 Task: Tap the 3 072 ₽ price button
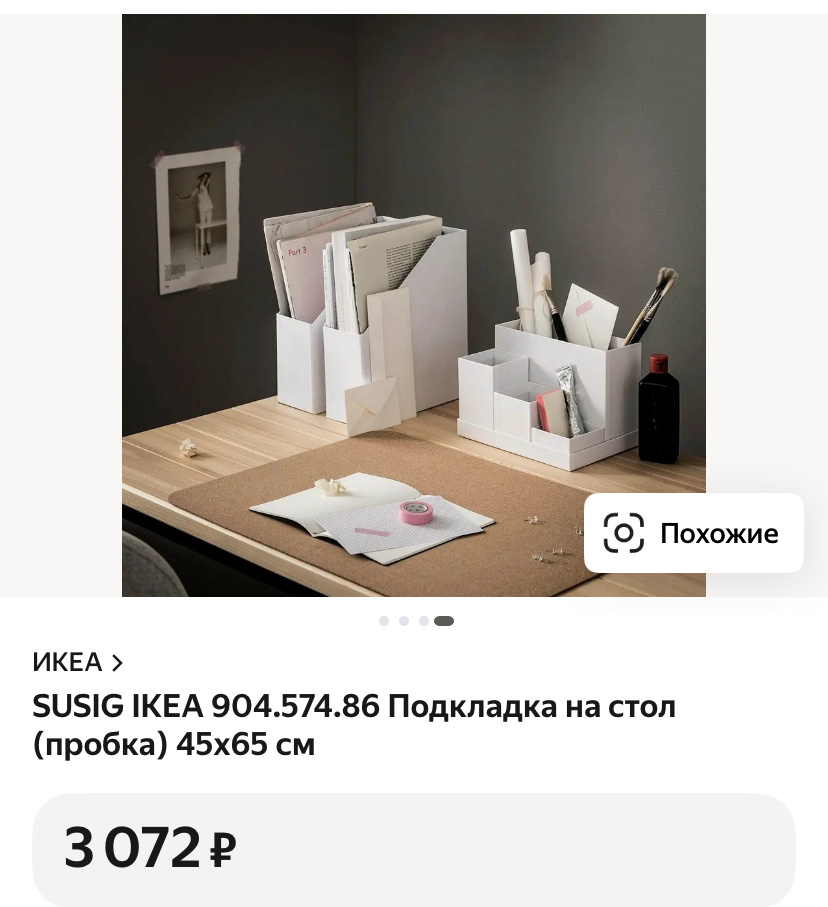[414, 850]
